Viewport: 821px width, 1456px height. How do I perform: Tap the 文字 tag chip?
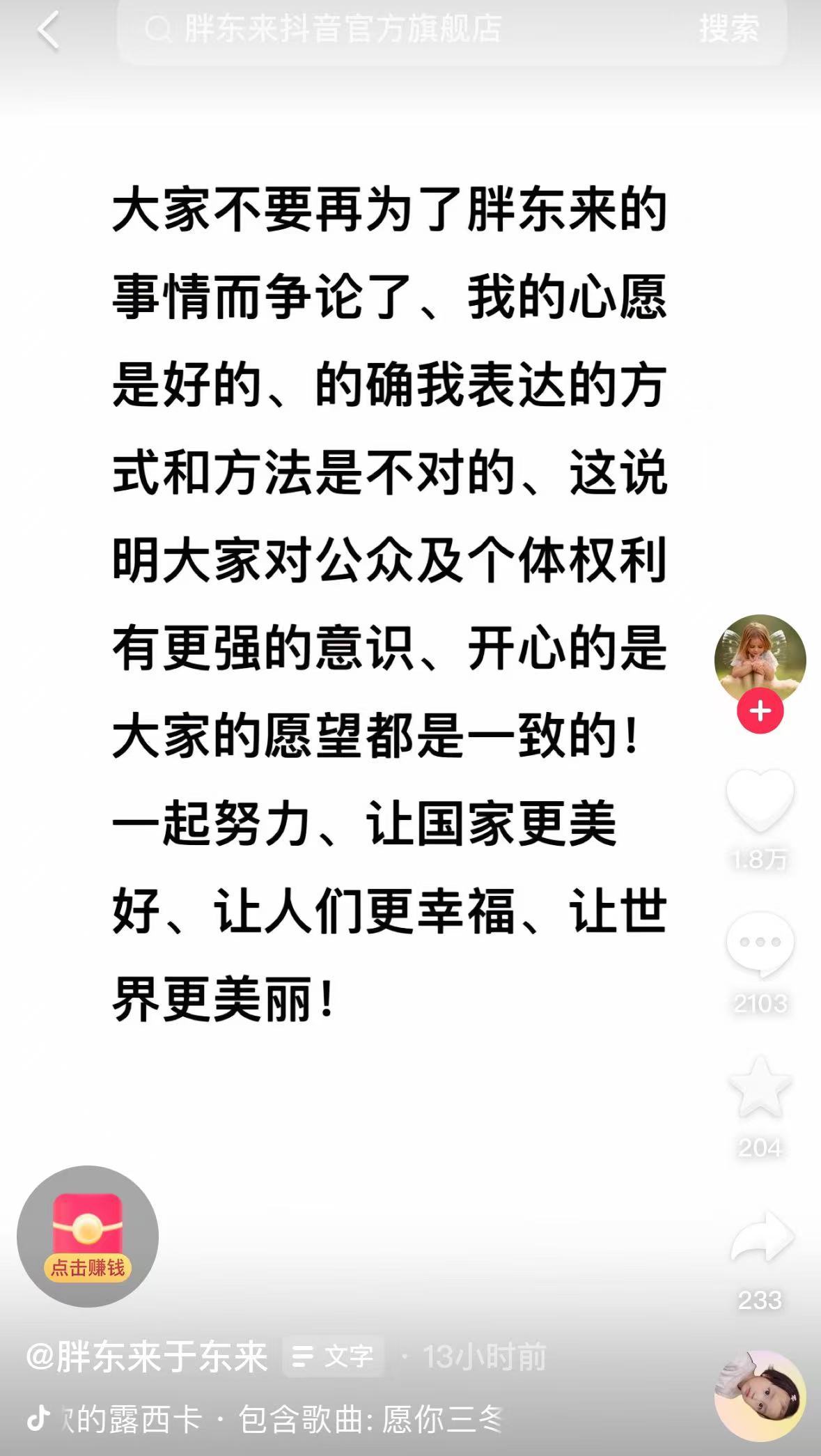334,1356
